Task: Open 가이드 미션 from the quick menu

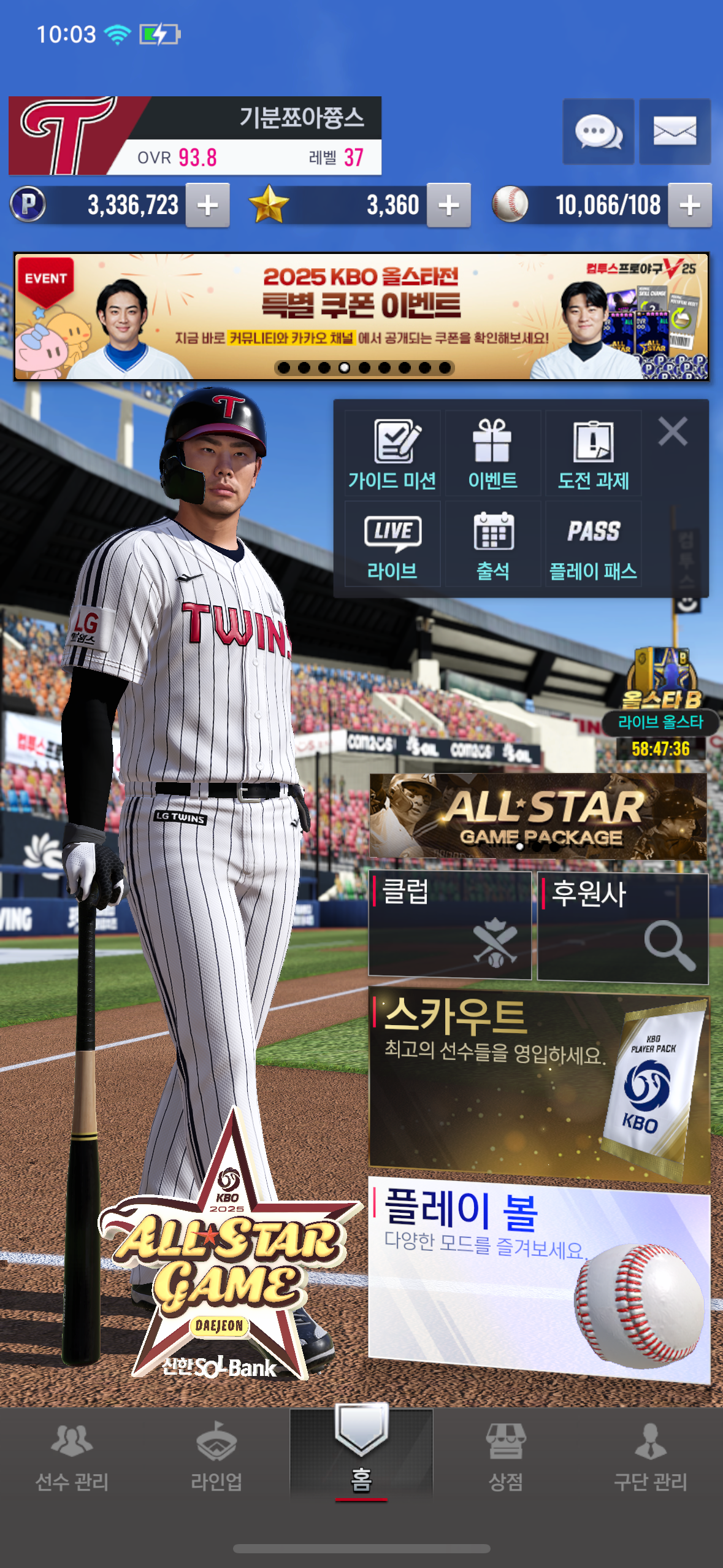Action: 392,454
